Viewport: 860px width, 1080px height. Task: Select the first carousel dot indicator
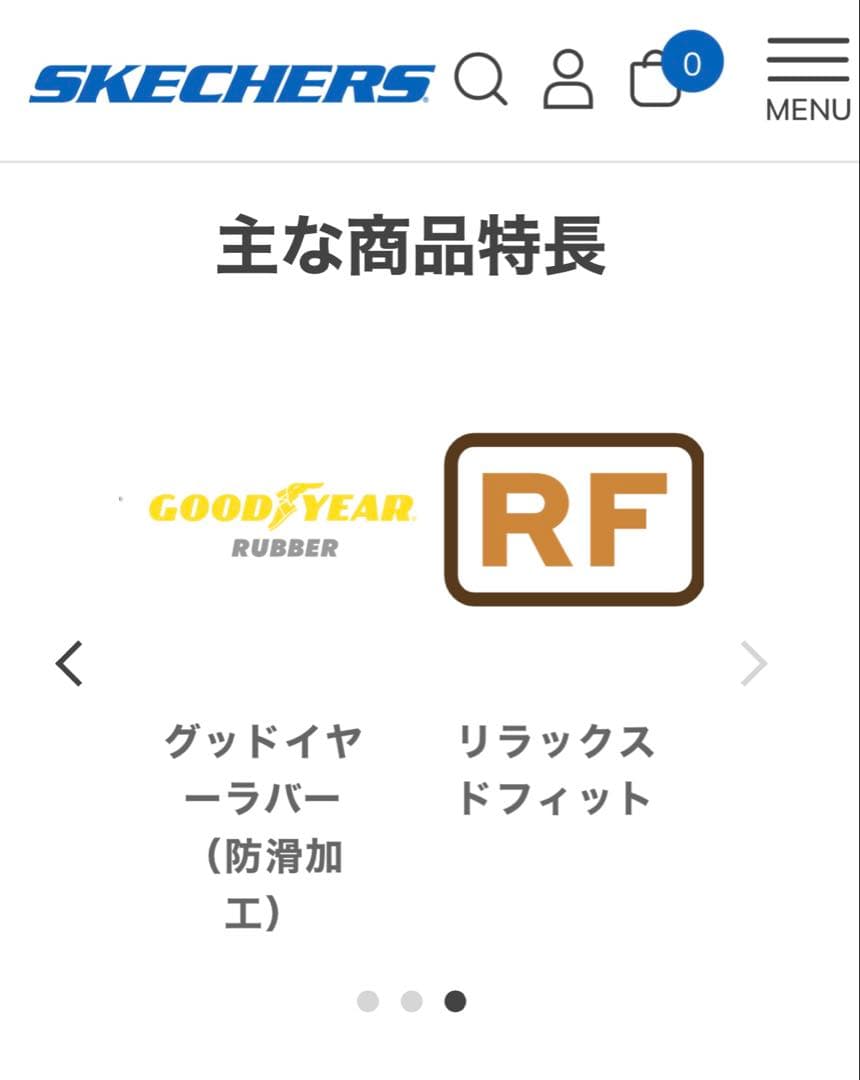(x=370, y=999)
